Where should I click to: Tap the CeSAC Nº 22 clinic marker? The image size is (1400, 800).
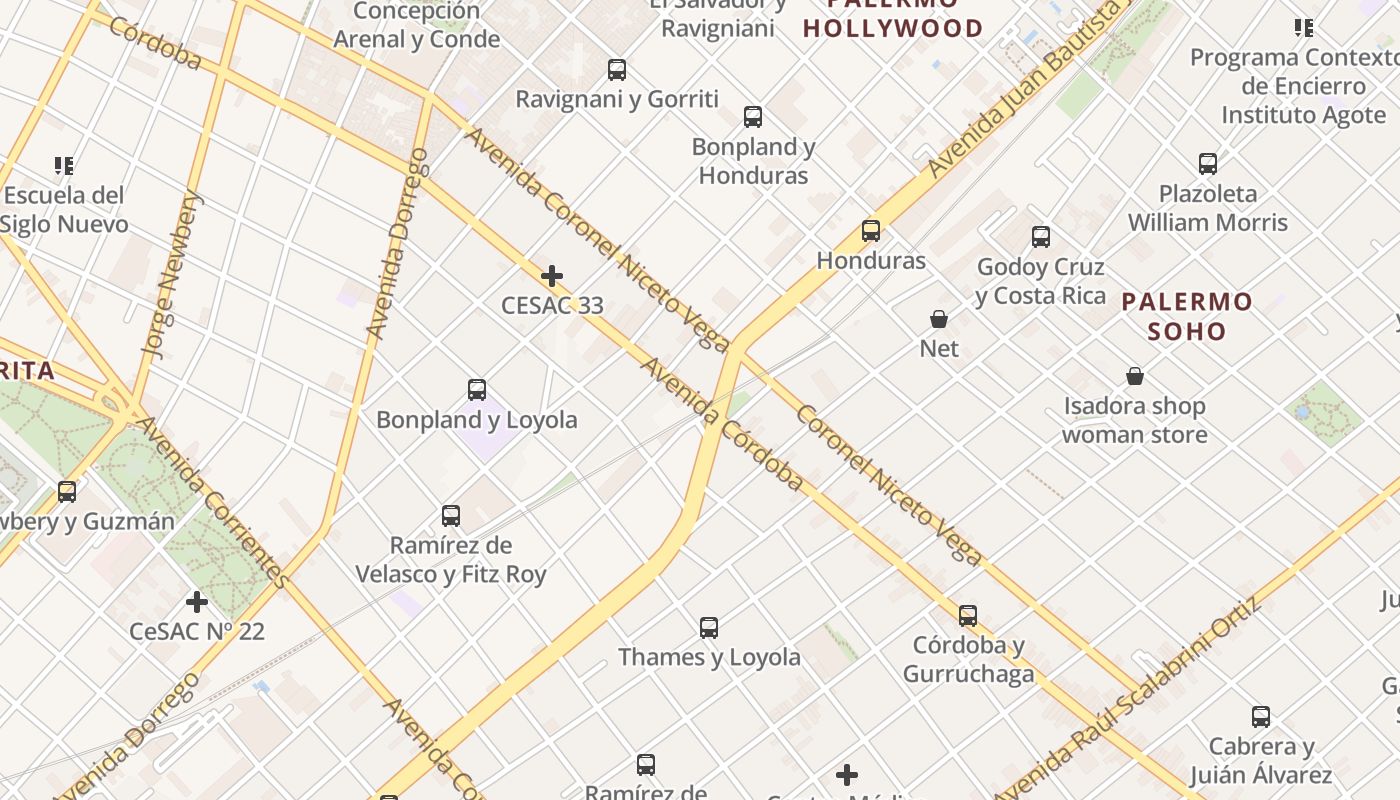(x=197, y=602)
